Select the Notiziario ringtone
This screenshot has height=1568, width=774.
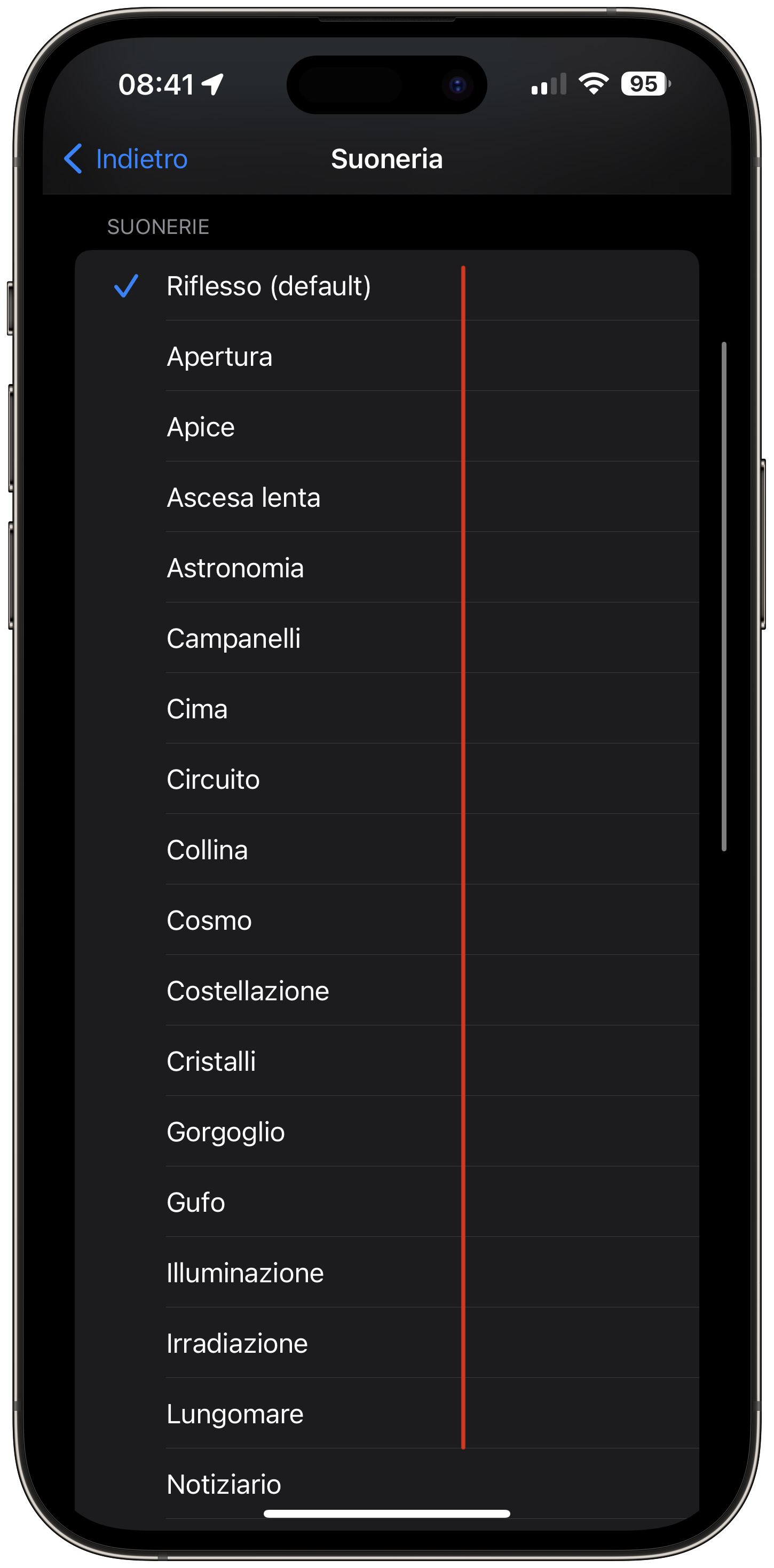coord(224,1485)
